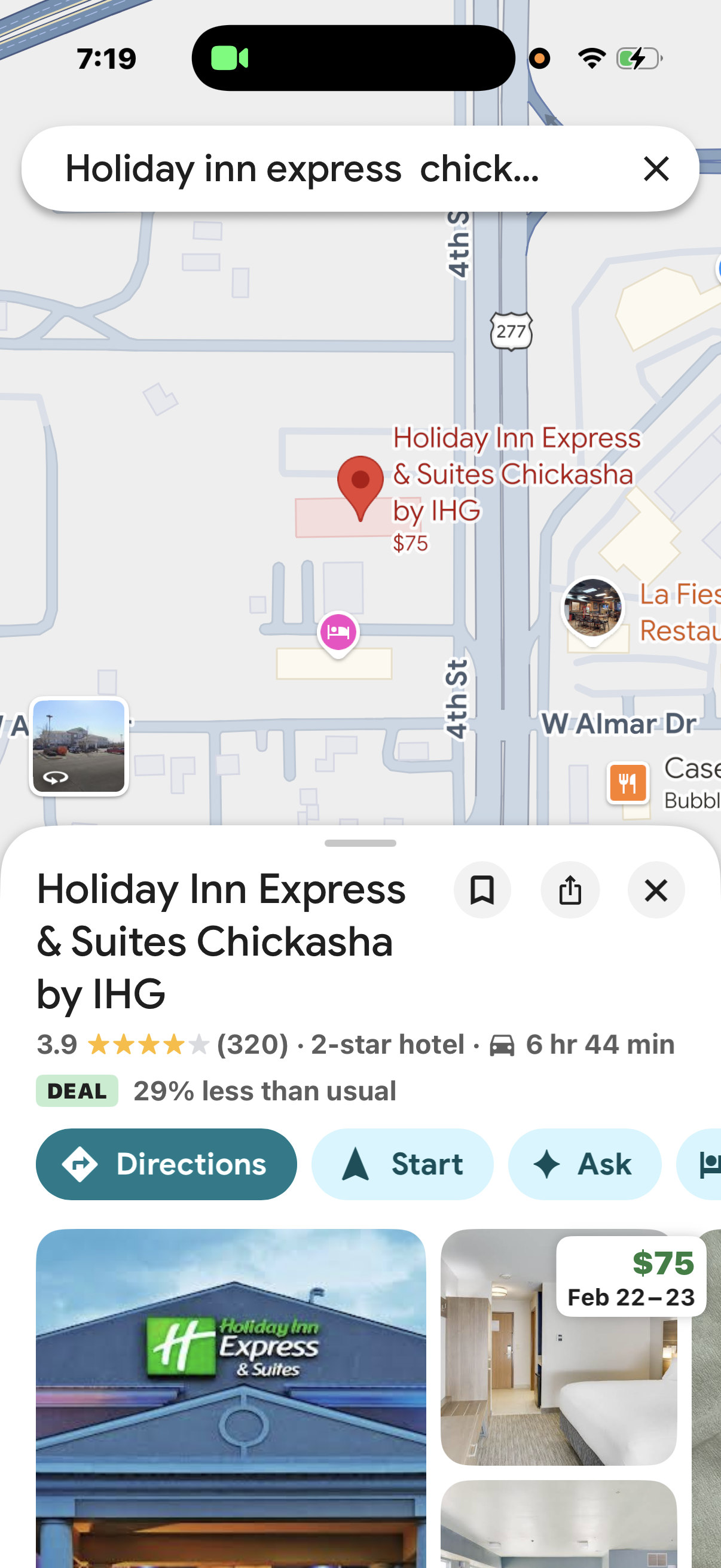
Task: Open La Fiesta Restaurant map marker
Action: click(x=592, y=607)
